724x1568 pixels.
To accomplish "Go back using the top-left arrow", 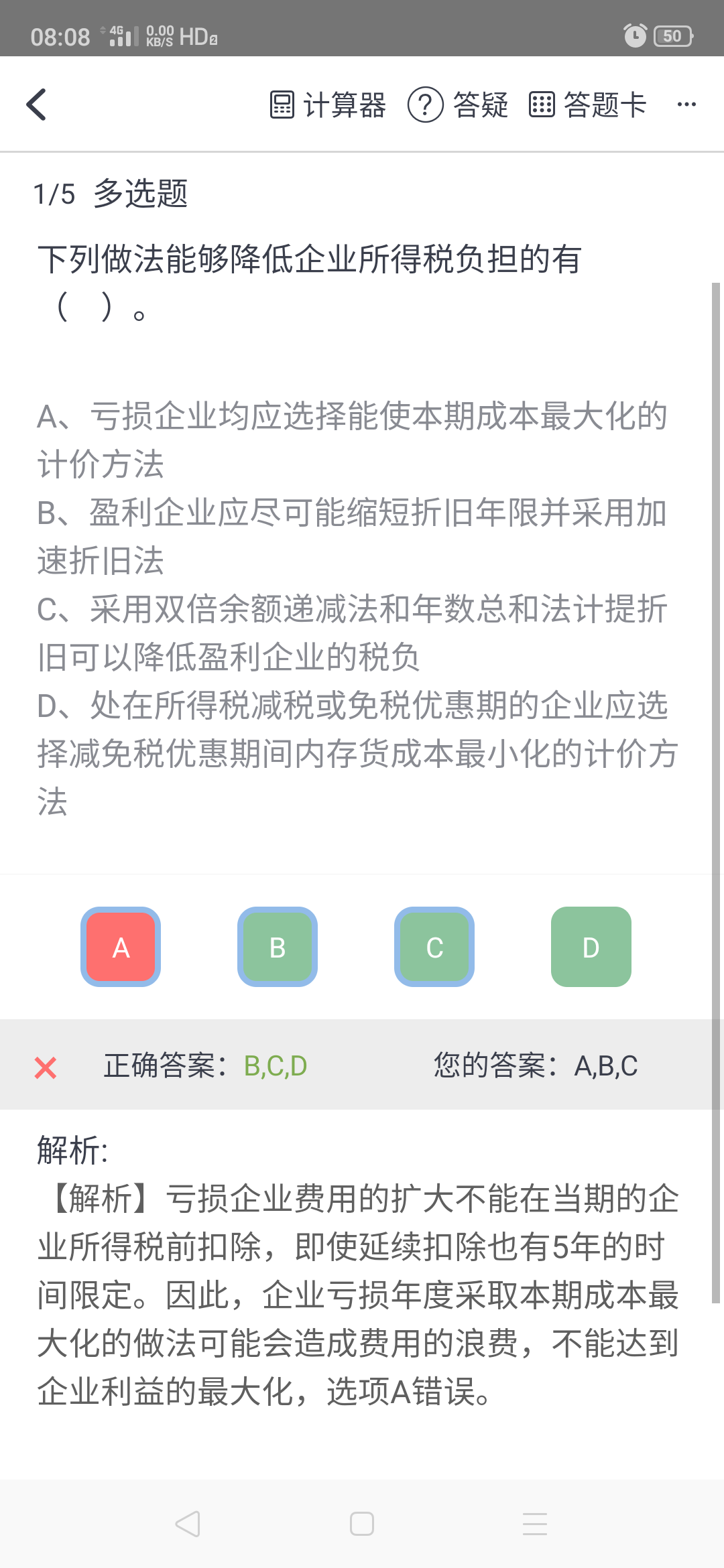I will pyautogui.click(x=37, y=105).
